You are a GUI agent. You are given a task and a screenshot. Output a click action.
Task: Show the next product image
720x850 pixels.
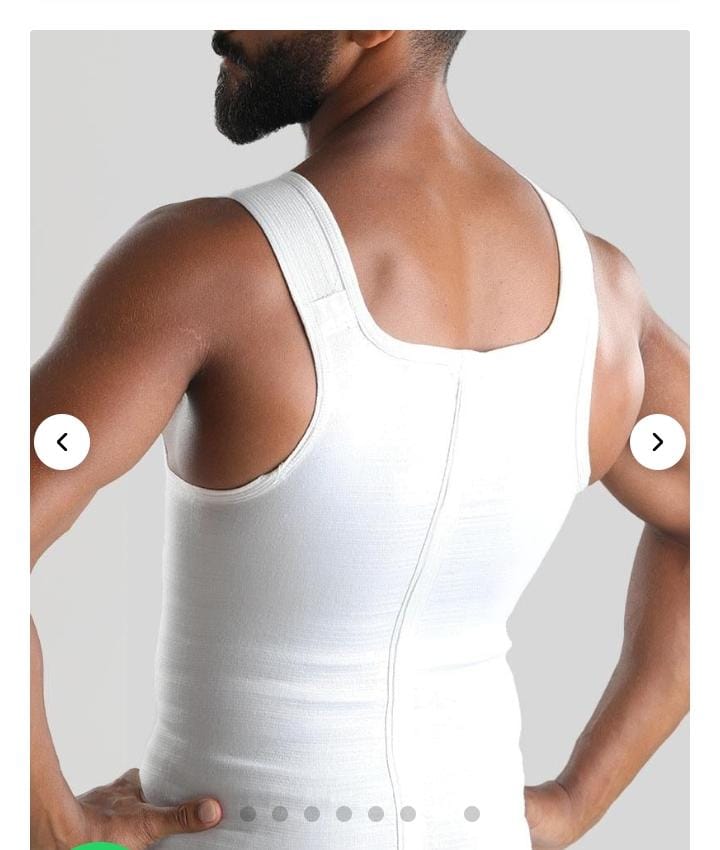pyautogui.click(x=657, y=442)
